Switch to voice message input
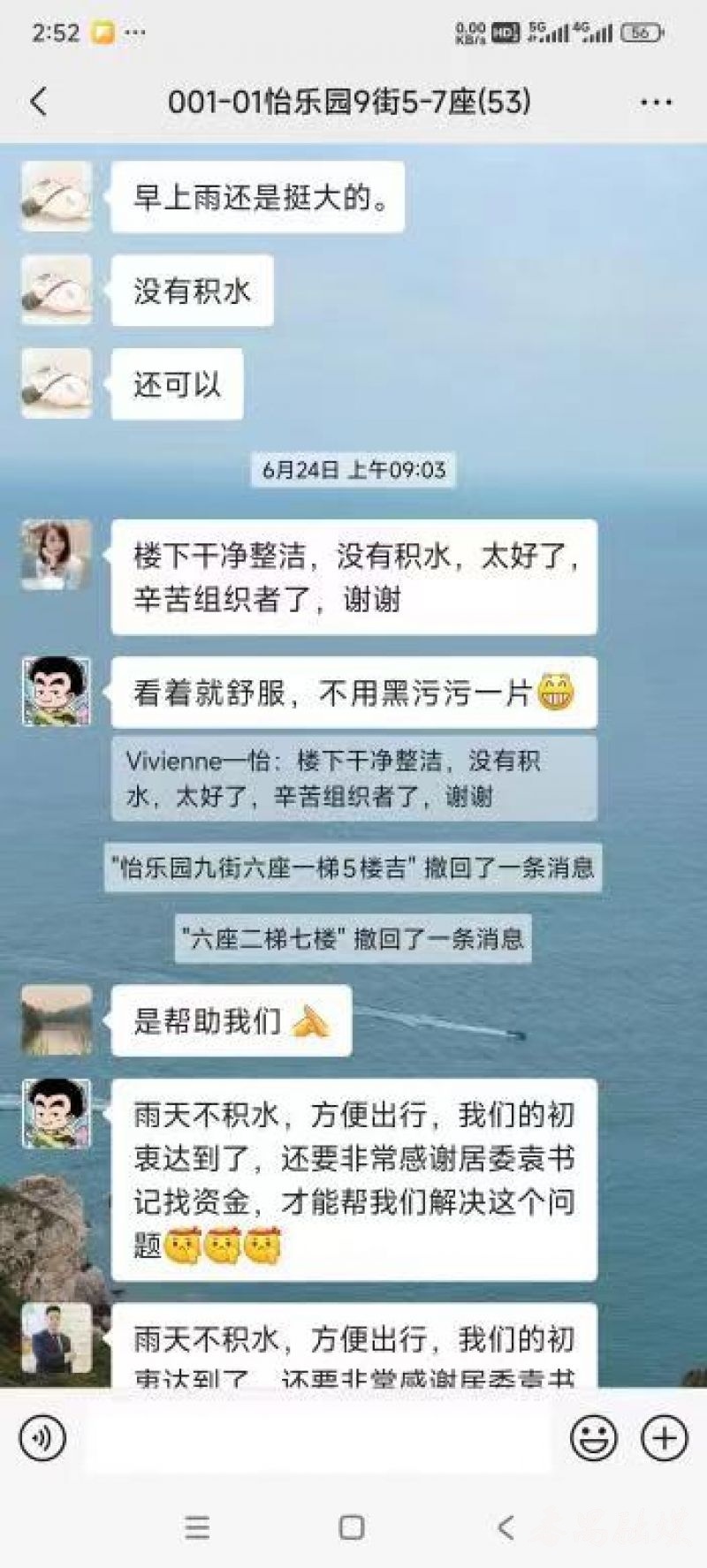This screenshot has height=1568, width=707. coord(42,1438)
